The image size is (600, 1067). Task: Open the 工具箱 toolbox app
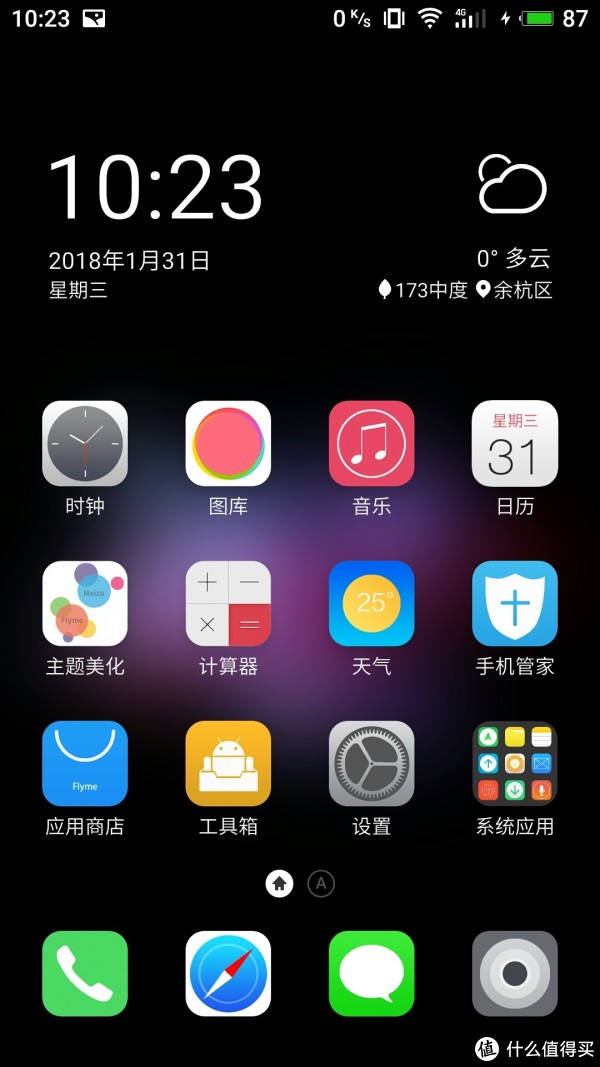pos(228,764)
